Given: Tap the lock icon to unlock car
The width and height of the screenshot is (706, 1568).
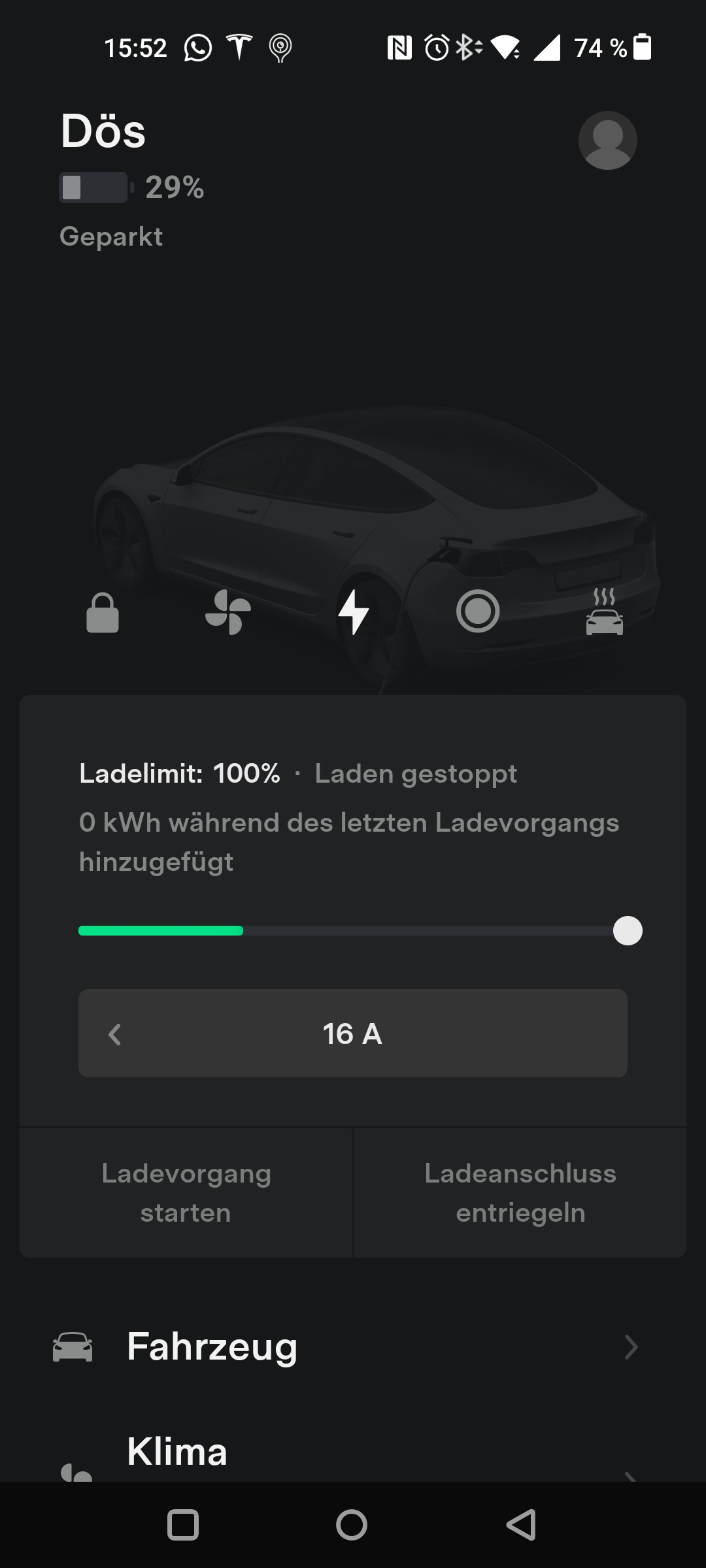Looking at the screenshot, I should point(103,613).
